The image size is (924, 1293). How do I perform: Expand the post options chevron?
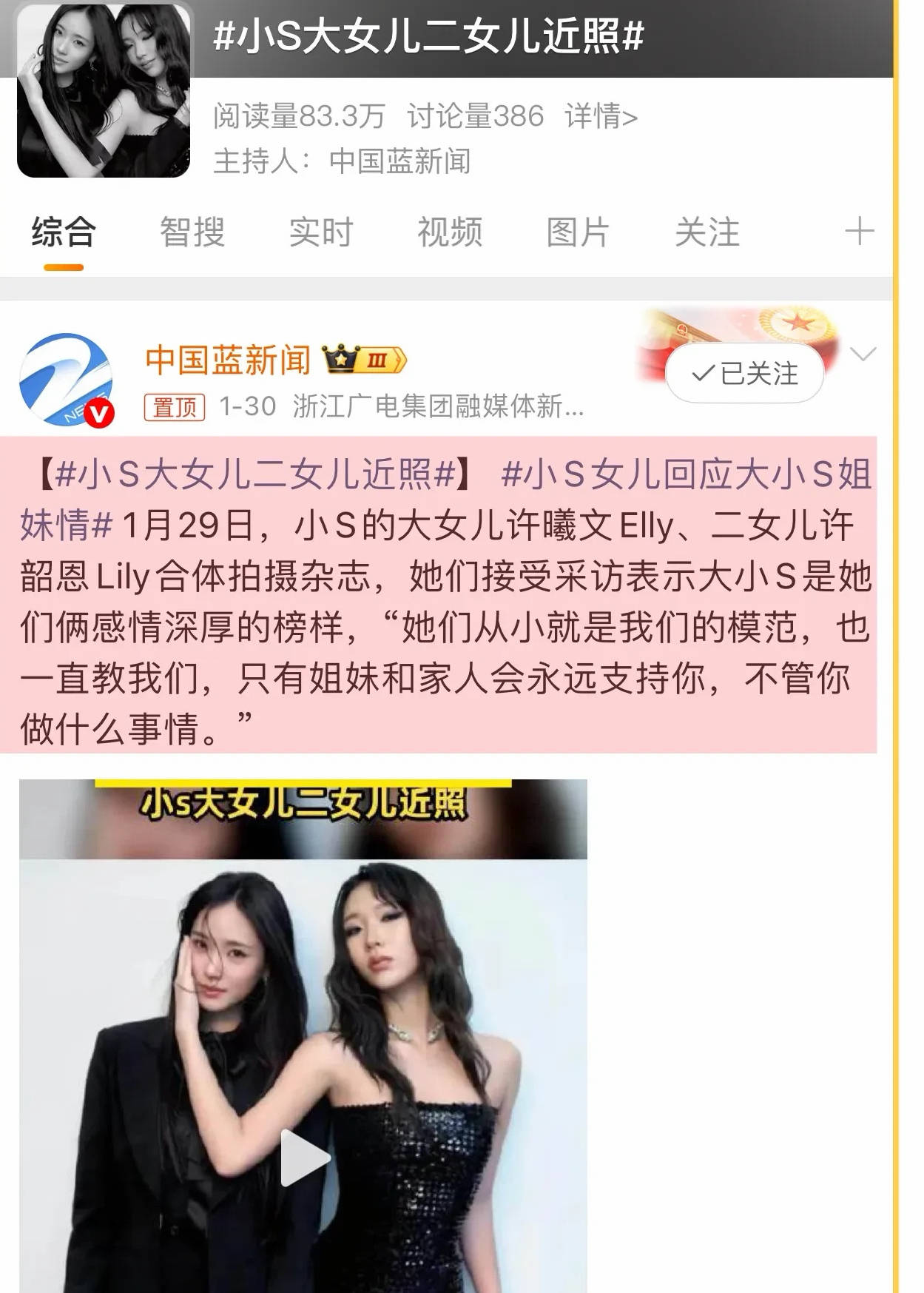click(x=863, y=355)
